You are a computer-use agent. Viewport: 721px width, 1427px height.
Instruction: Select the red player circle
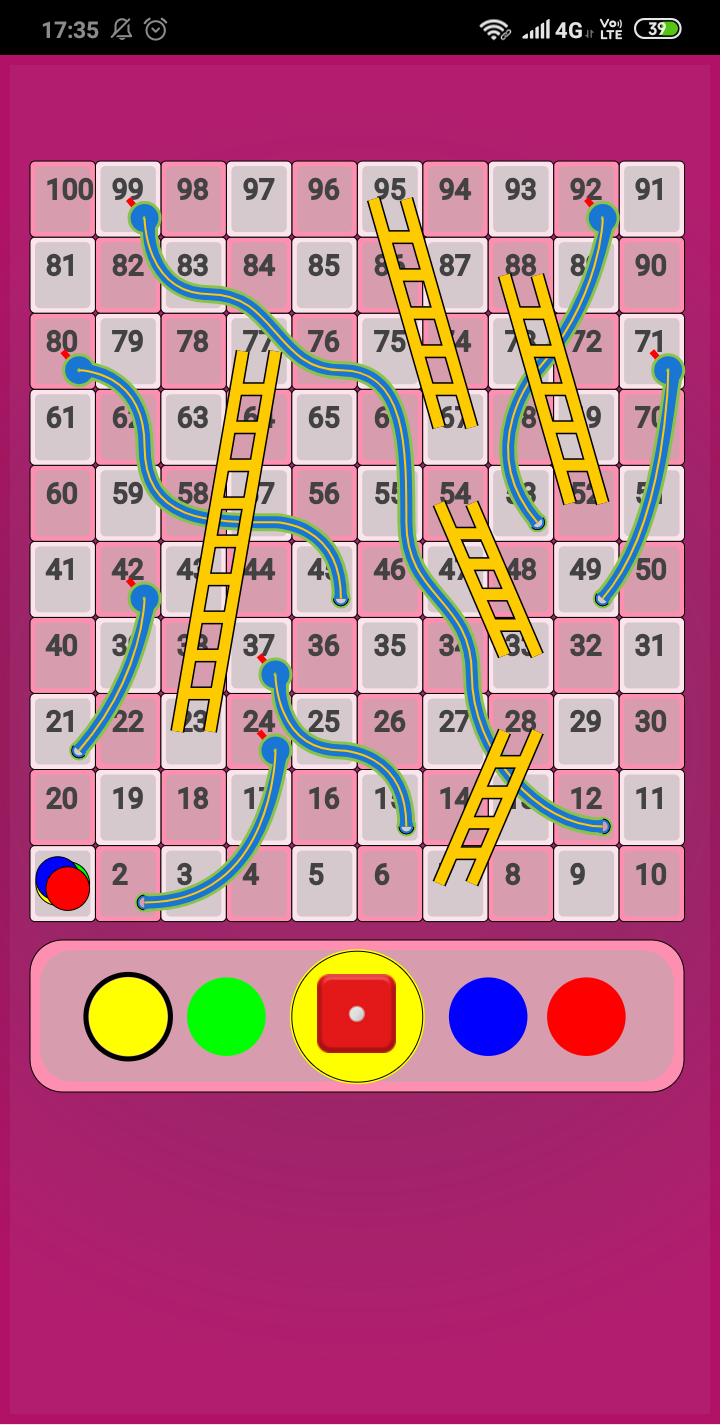tap(586, 1016)
